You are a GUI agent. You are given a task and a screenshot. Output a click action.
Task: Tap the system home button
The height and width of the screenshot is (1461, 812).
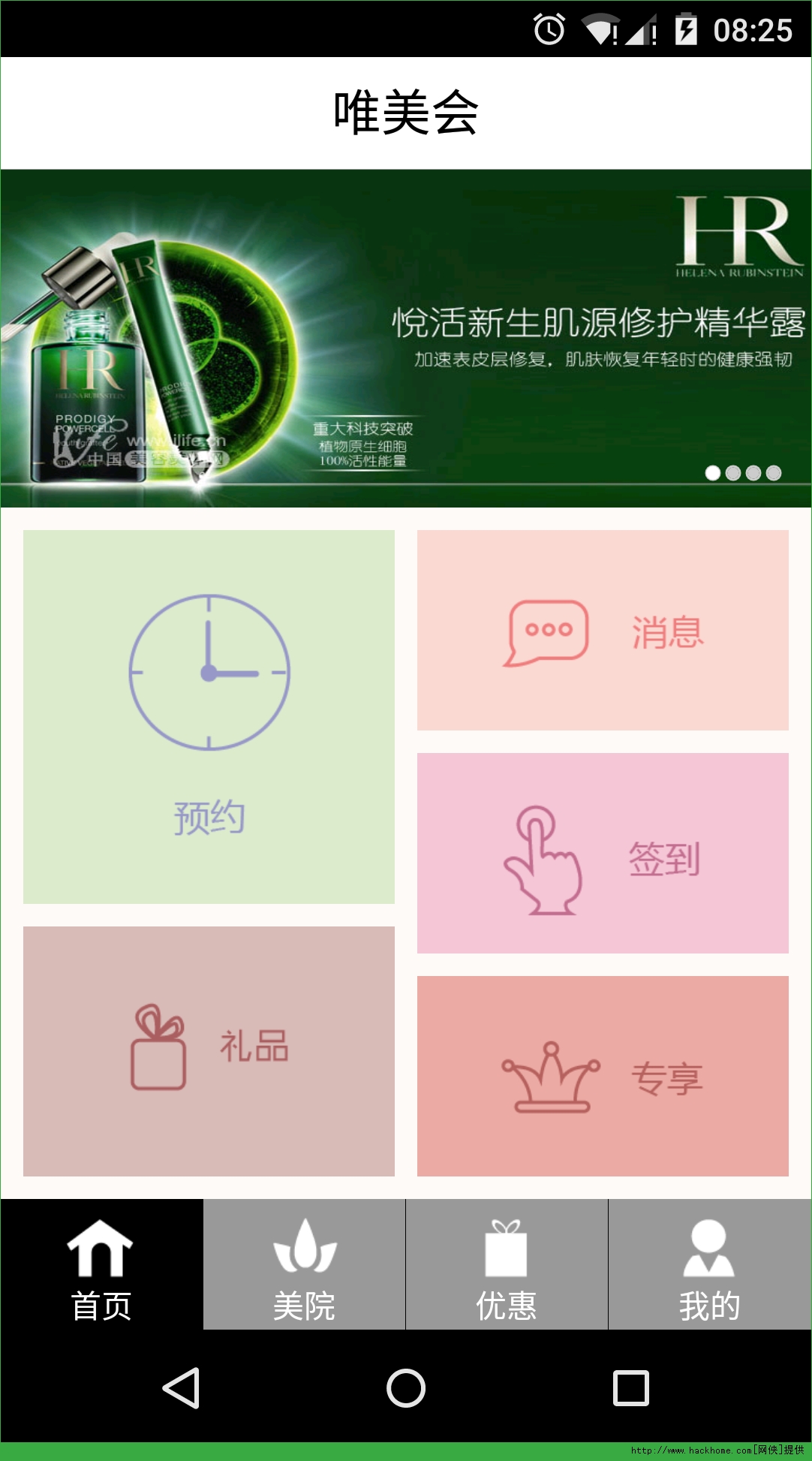pyautogui.click(x=406, y=1387)
